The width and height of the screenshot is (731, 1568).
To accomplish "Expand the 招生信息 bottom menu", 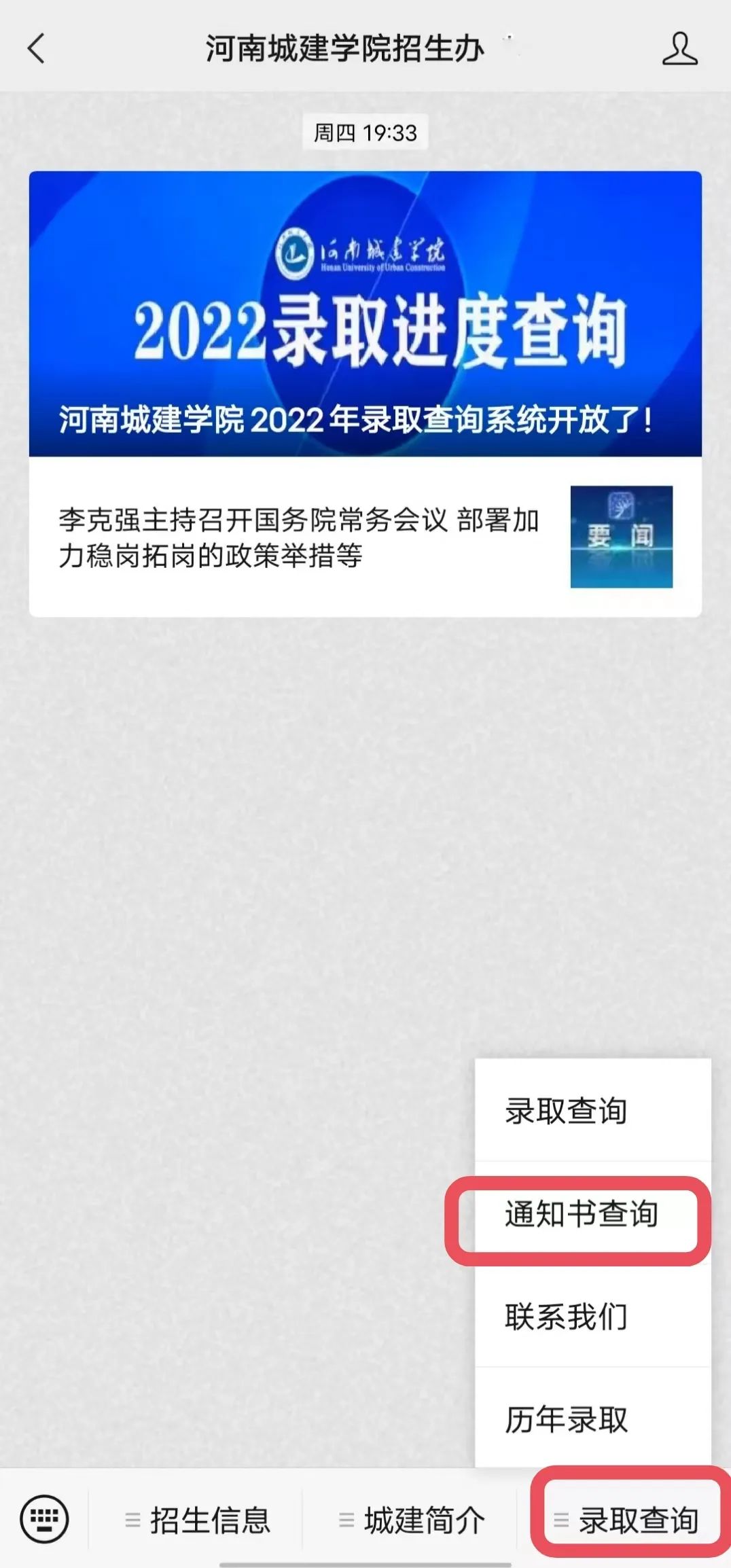I will [198, 1520].
